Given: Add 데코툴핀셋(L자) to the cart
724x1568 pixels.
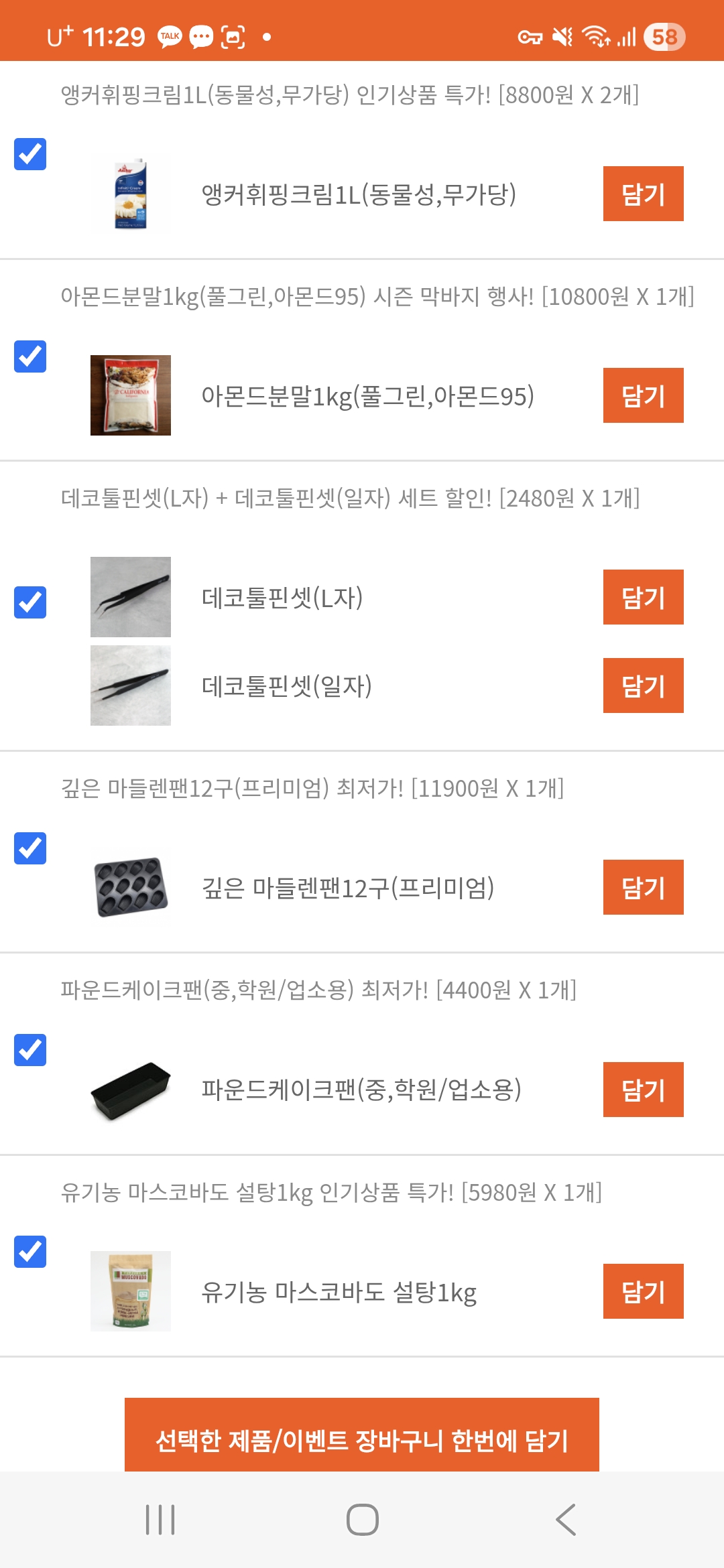Looking at the screenshot, I should click(x=643, y=597).
